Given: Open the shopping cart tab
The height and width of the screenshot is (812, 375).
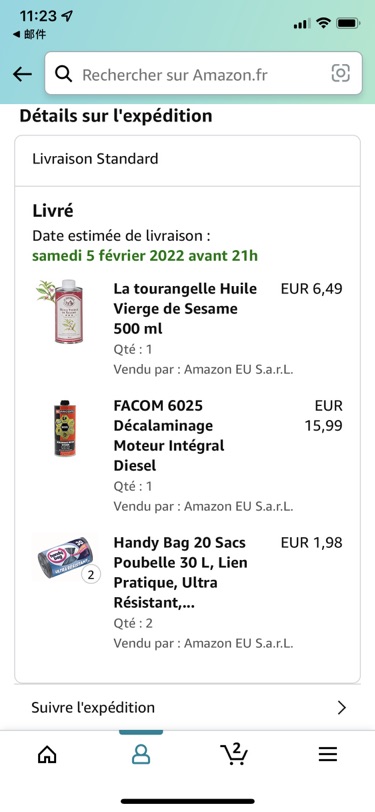Looking at the screenshot, I should pos(234,754).
